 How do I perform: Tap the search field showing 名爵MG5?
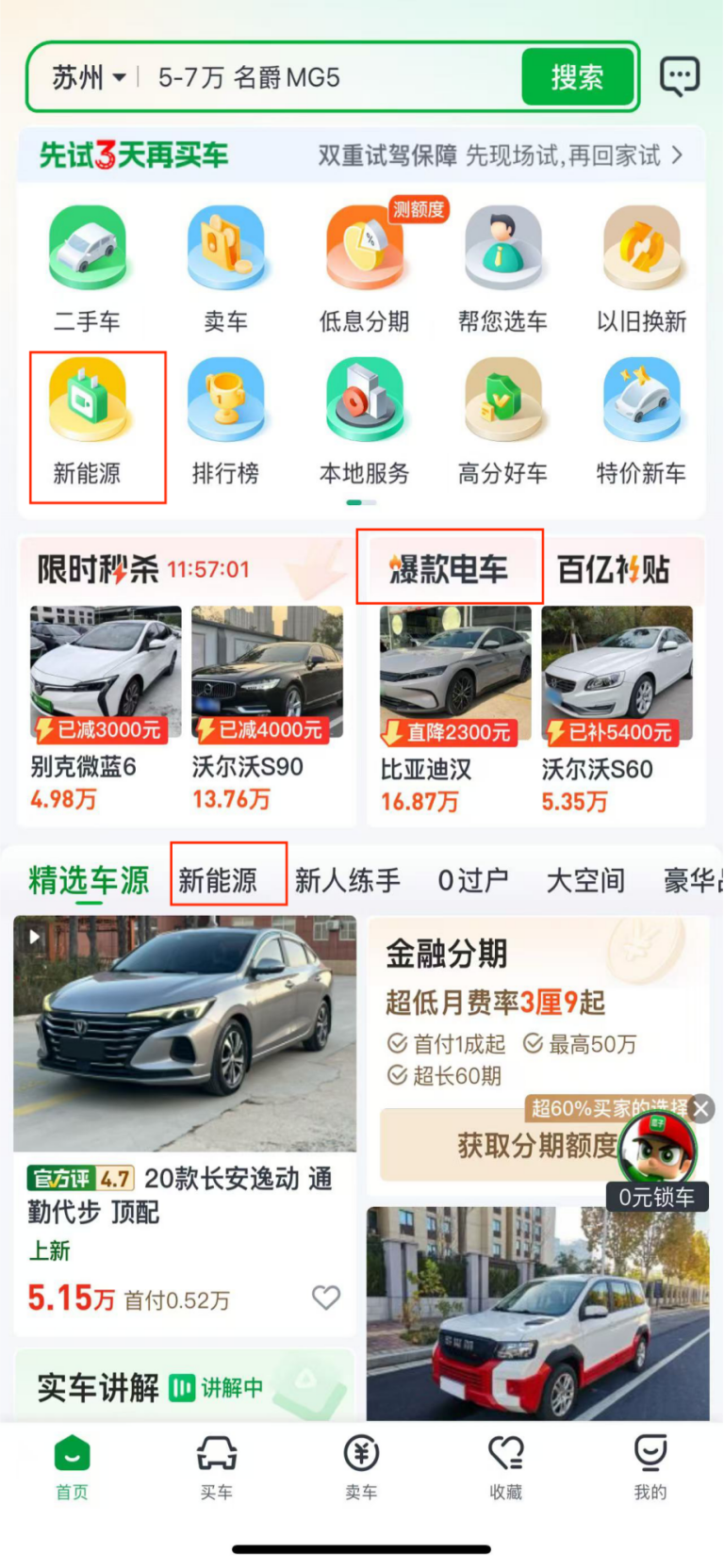[330, 77]
